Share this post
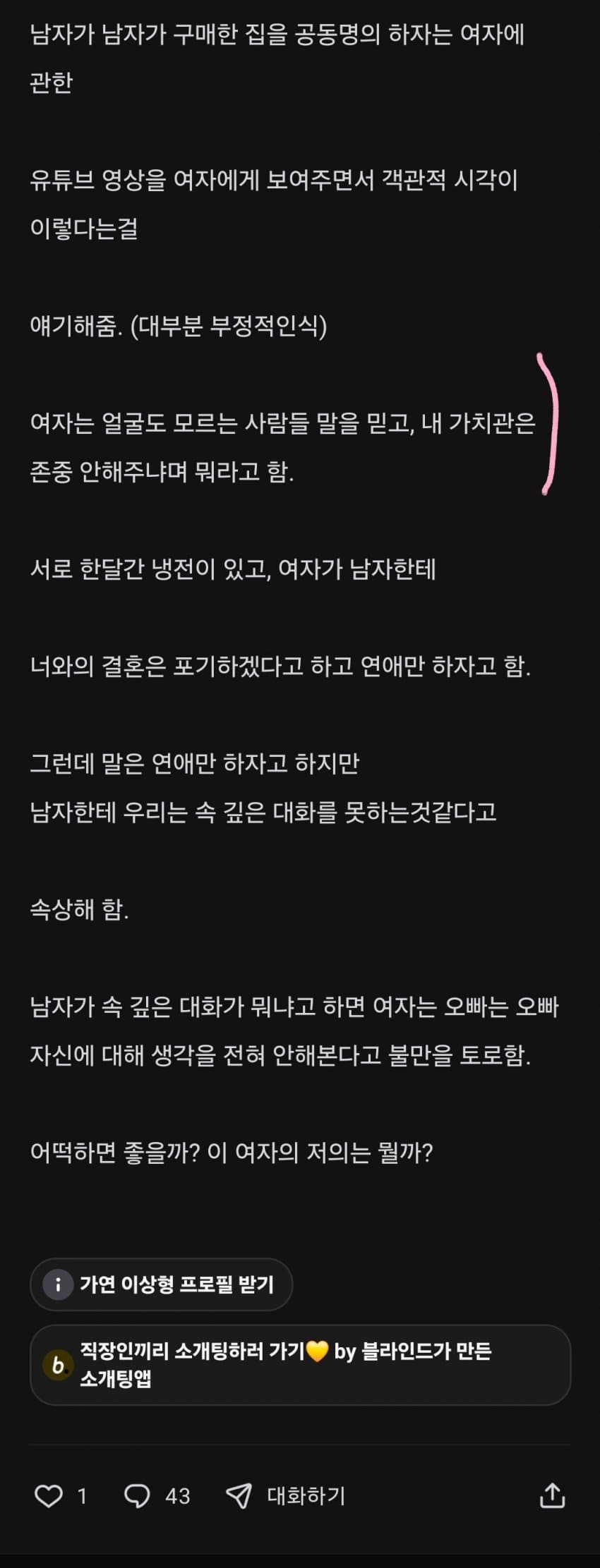 click(x=552, y=1495)
